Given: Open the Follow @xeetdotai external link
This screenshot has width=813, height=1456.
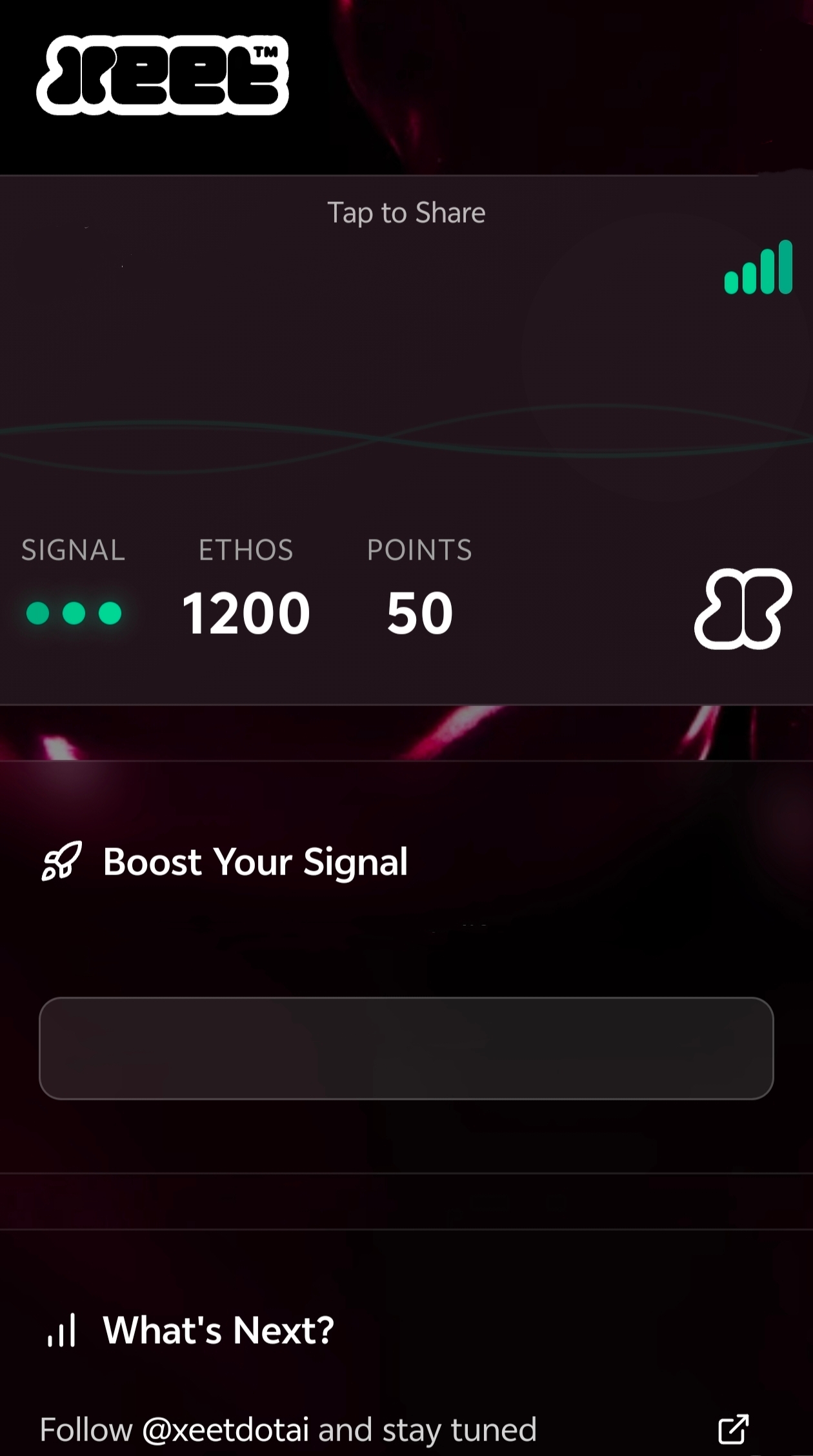Looking at the screenshot, I should tap(733, 1429).
